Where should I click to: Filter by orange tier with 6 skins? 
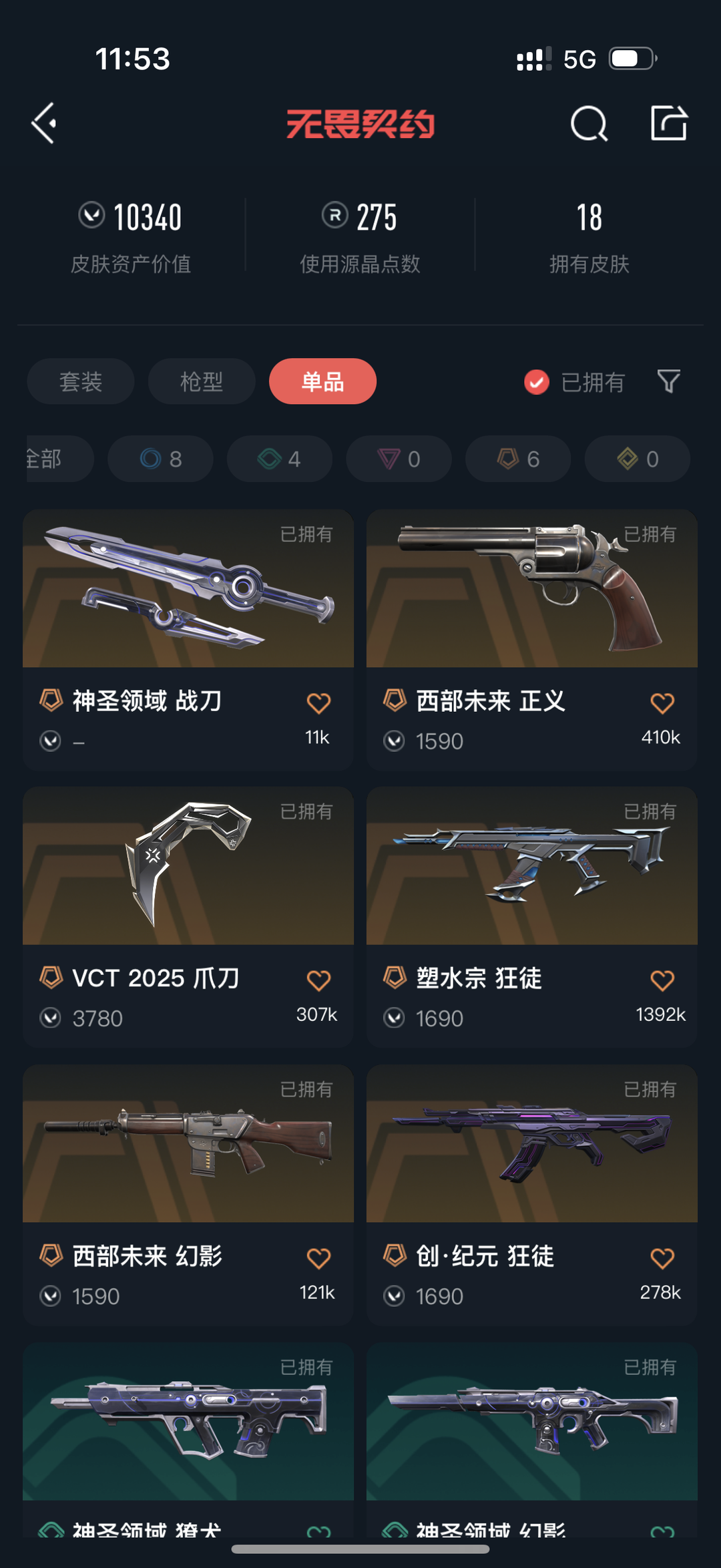tap(518, 459)
